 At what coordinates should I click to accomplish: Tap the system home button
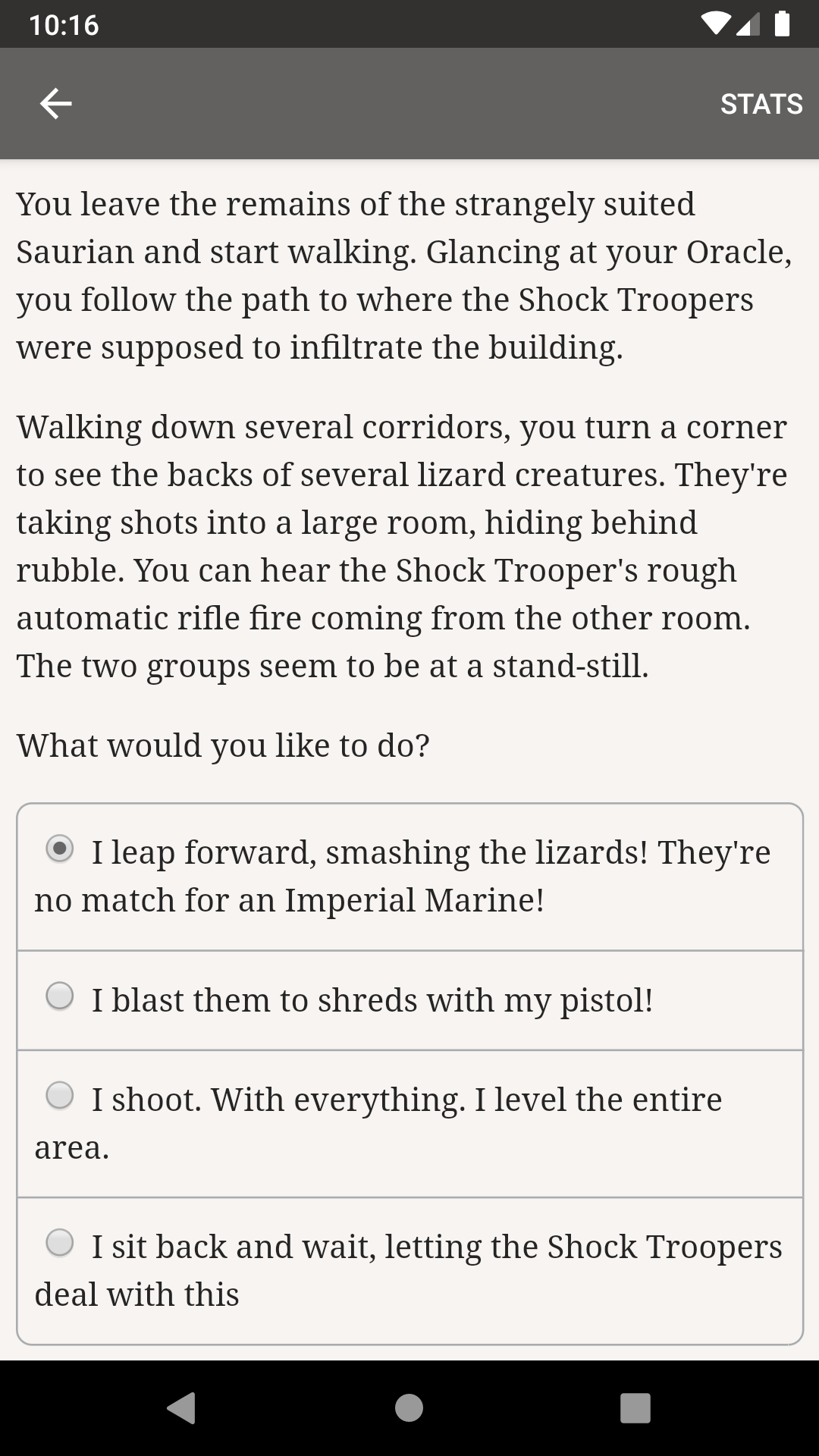409,1408
